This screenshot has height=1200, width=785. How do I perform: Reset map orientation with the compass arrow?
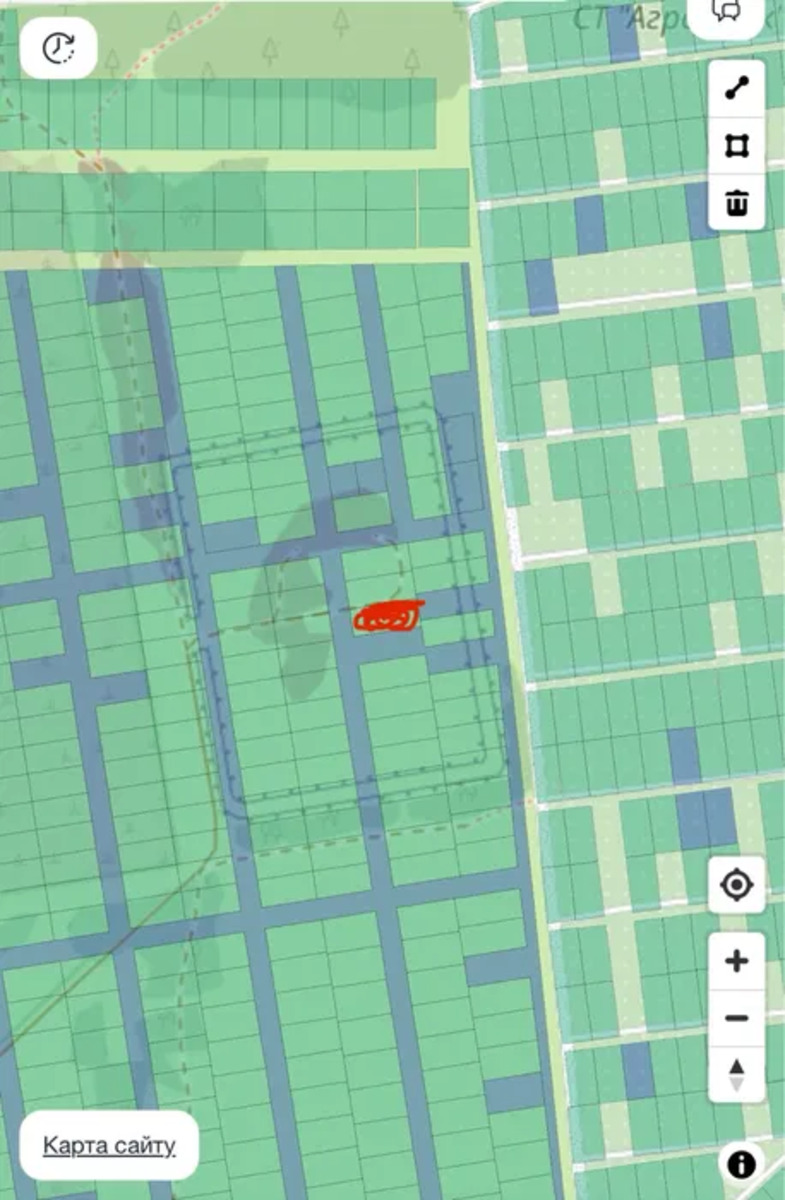coord(737,1074)
